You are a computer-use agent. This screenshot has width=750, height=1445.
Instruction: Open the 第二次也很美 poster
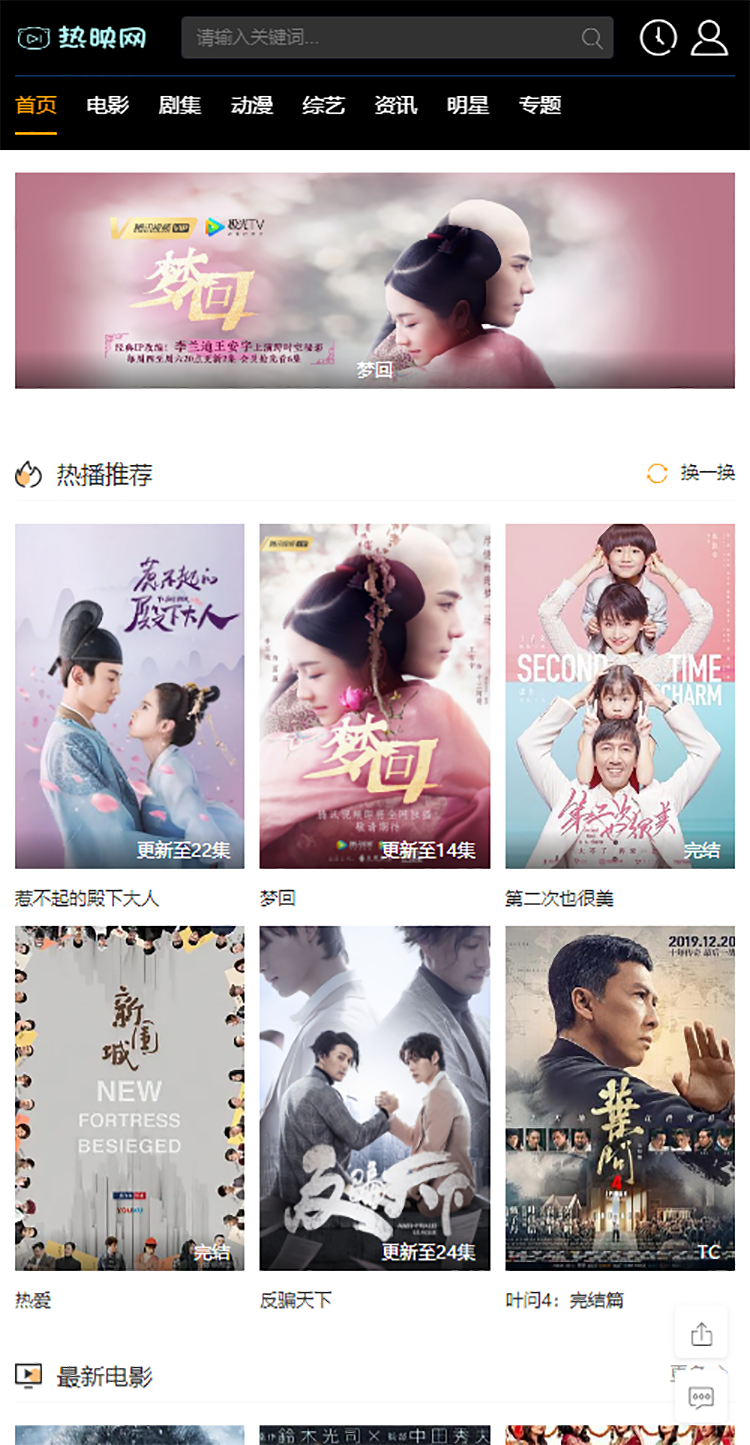(x=620, y=696)
